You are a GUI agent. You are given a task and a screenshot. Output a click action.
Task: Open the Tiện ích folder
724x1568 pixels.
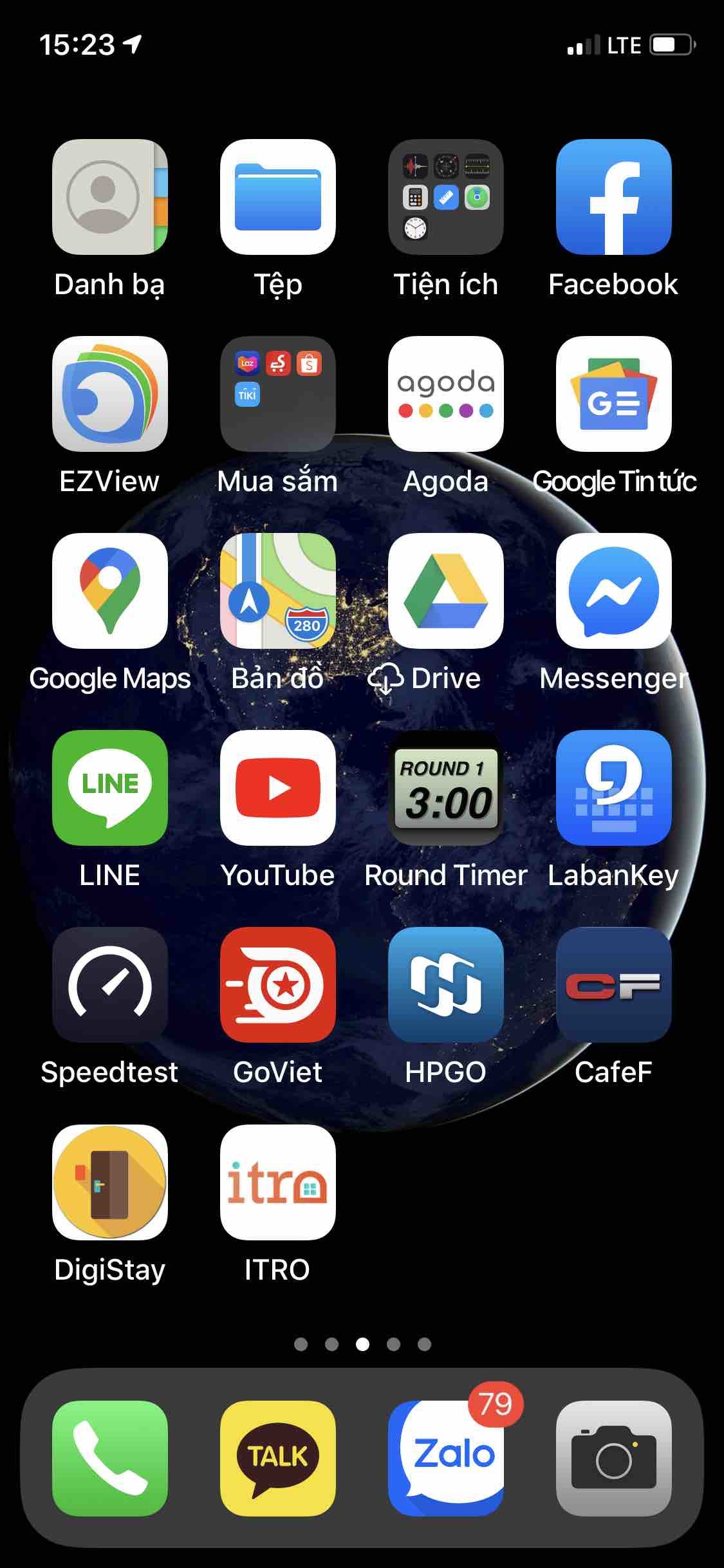tap(446, 197)
